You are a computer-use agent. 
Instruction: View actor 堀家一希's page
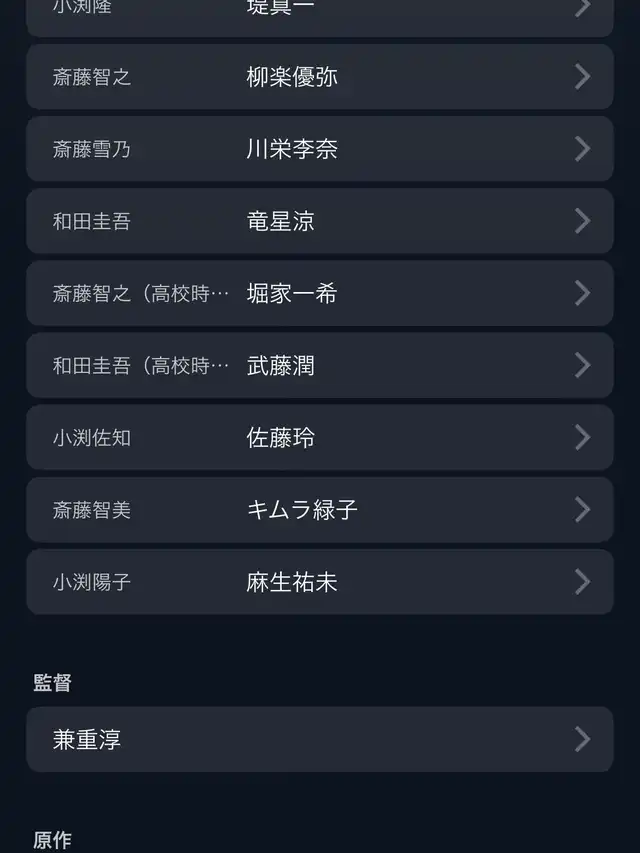pos(320,293)
